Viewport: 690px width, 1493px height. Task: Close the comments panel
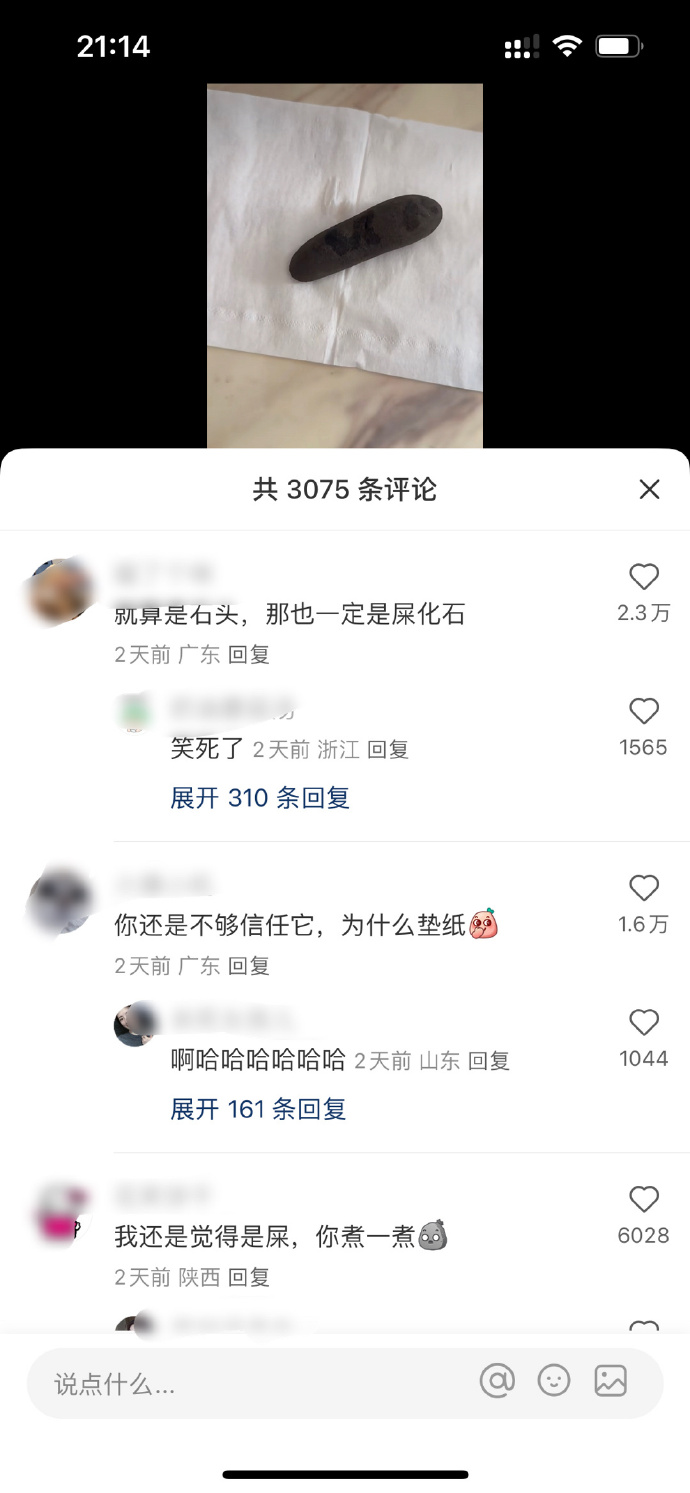point(649,489)
